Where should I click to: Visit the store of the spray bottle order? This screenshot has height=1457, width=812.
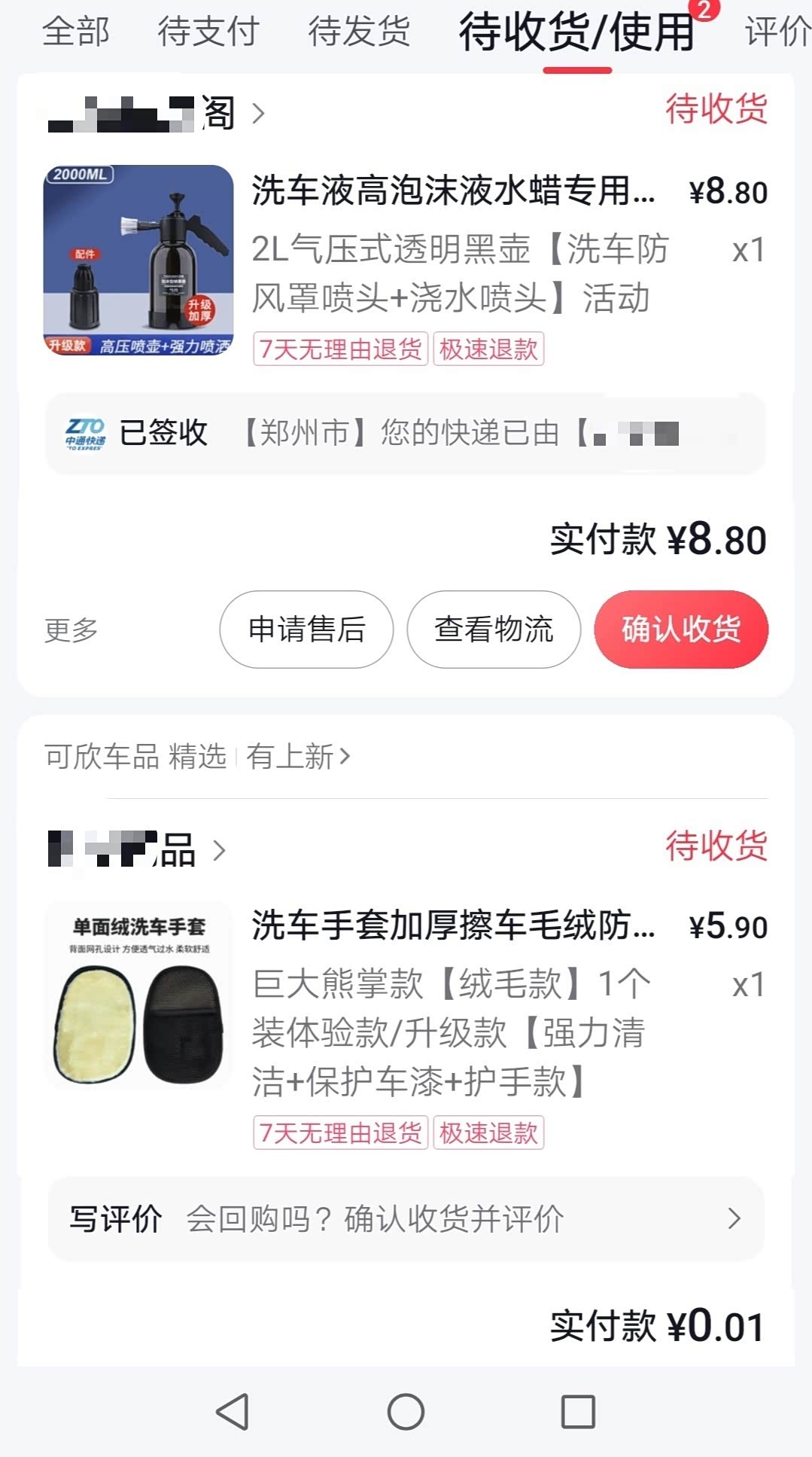point(156,114)
